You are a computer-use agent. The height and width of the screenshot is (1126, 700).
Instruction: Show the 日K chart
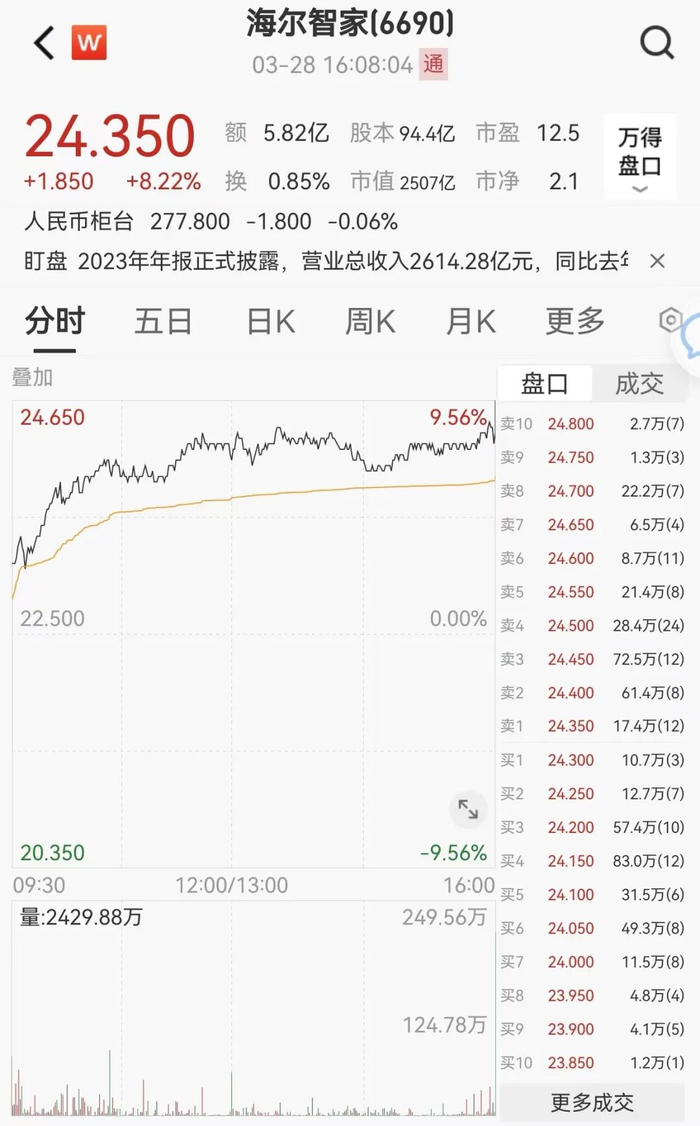click(270, 321)
